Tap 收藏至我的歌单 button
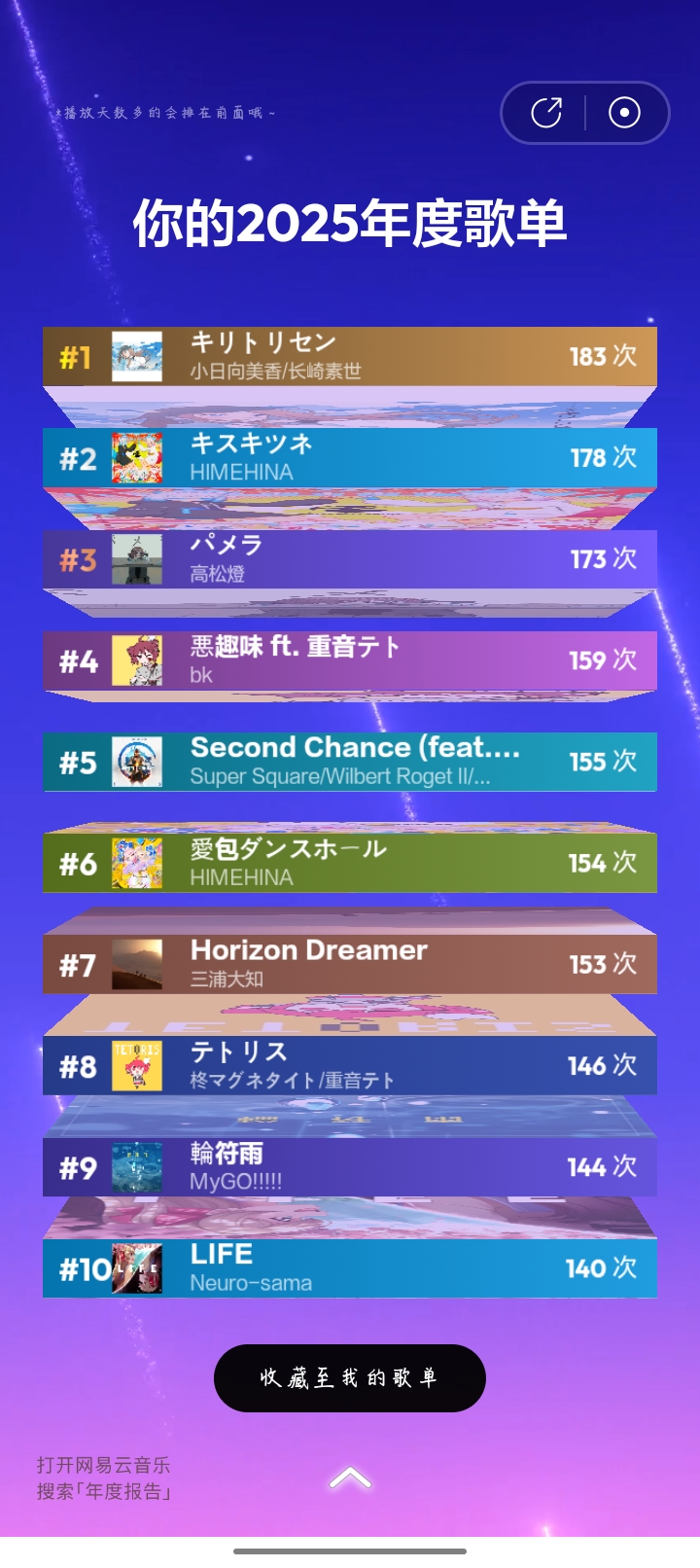 click(x=350, y=1377)
